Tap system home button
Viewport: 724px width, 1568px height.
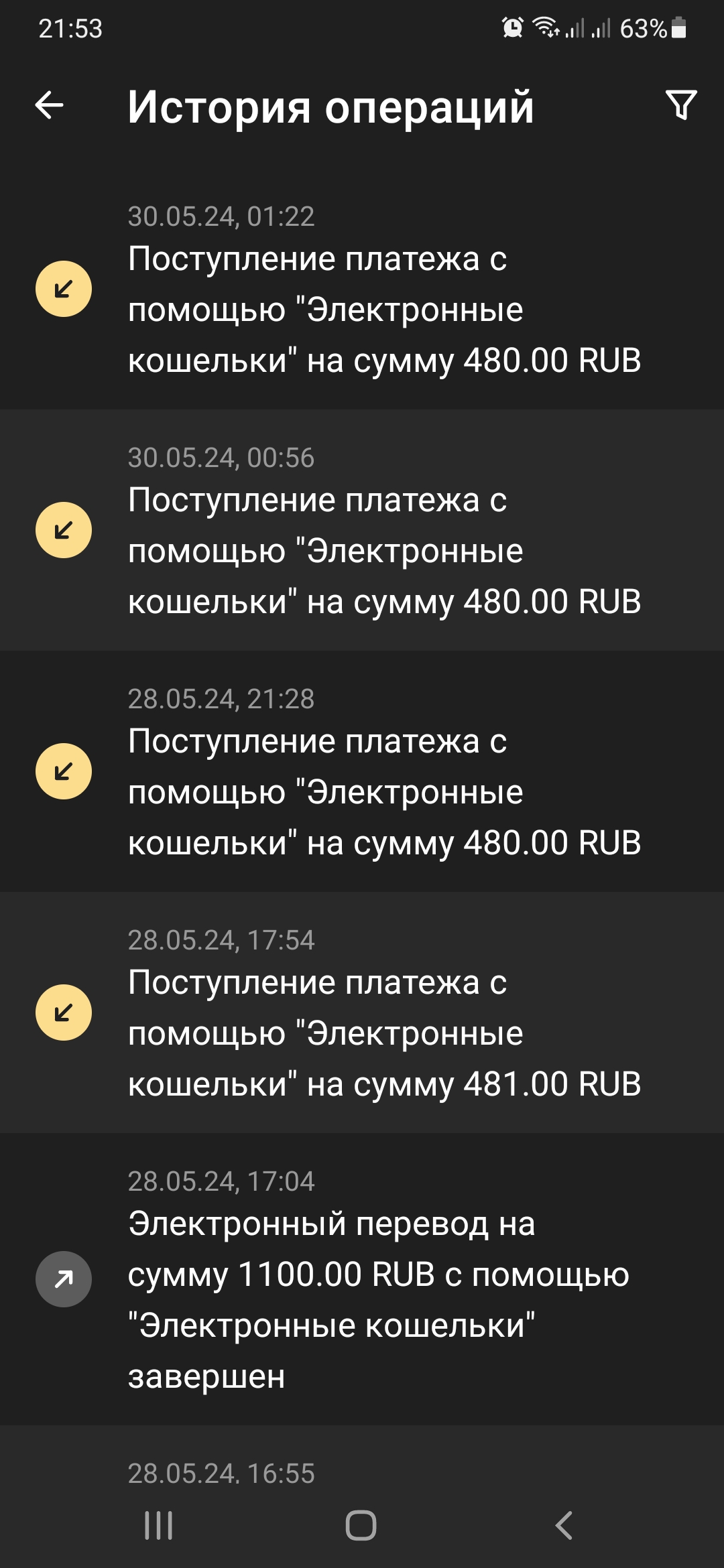tap(361, 1525)
